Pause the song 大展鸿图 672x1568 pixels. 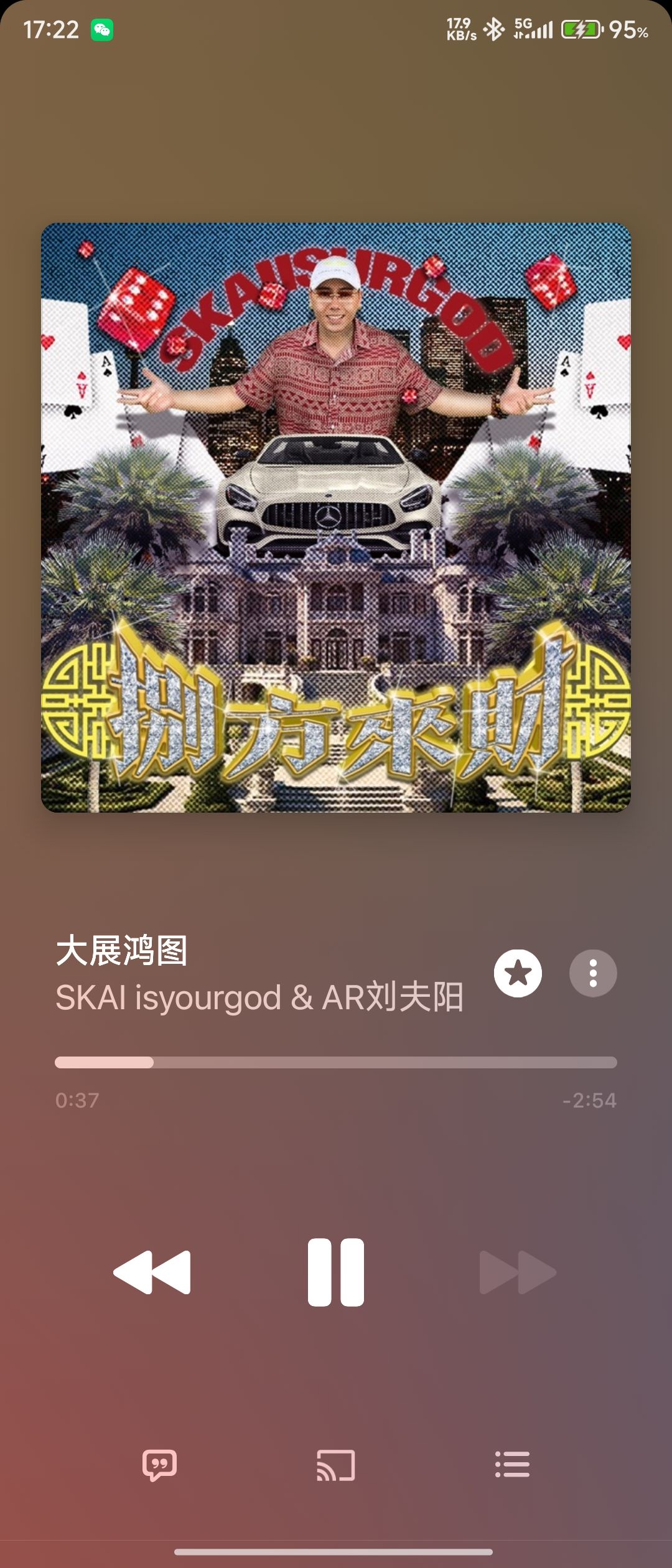click(x=335, y=1272)
